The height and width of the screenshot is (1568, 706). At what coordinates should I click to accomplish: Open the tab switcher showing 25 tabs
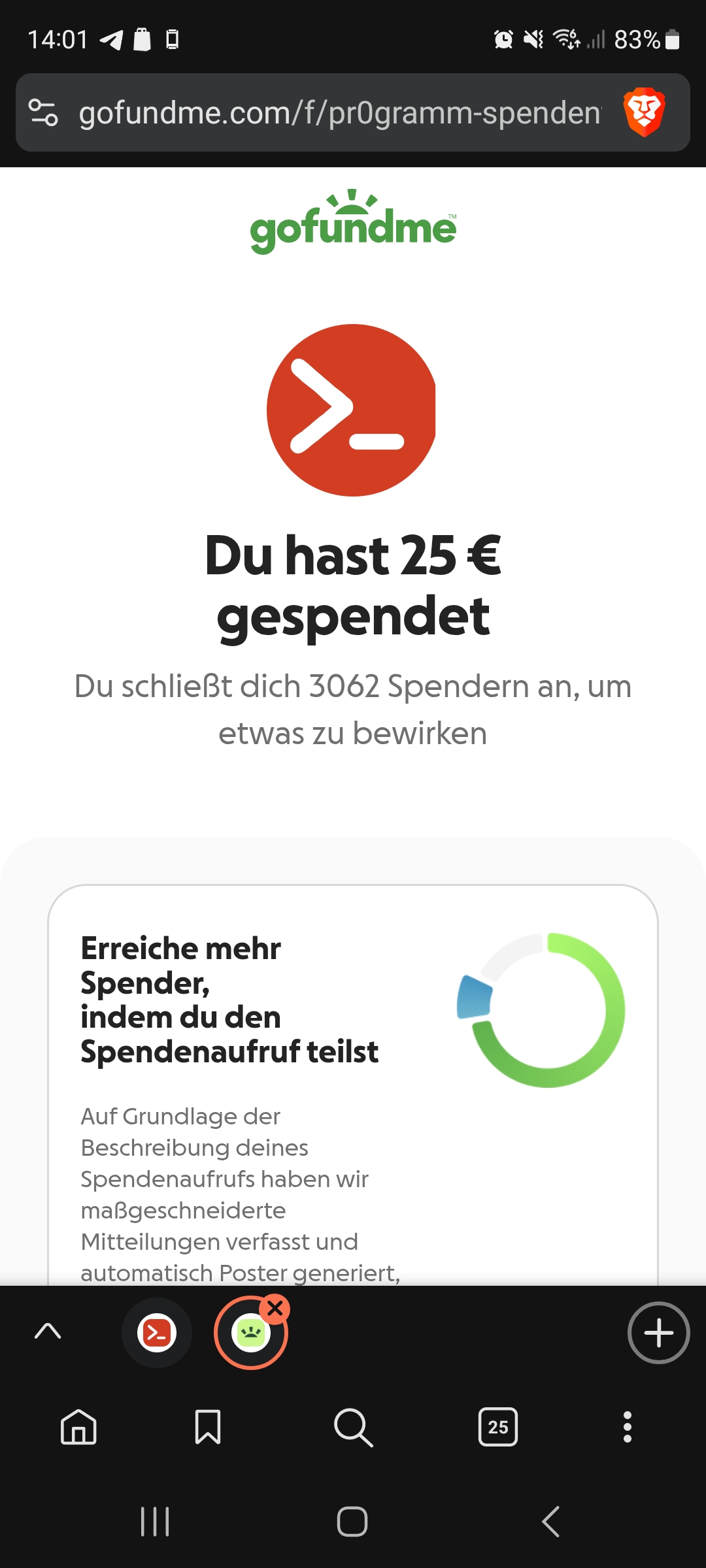497,1427
